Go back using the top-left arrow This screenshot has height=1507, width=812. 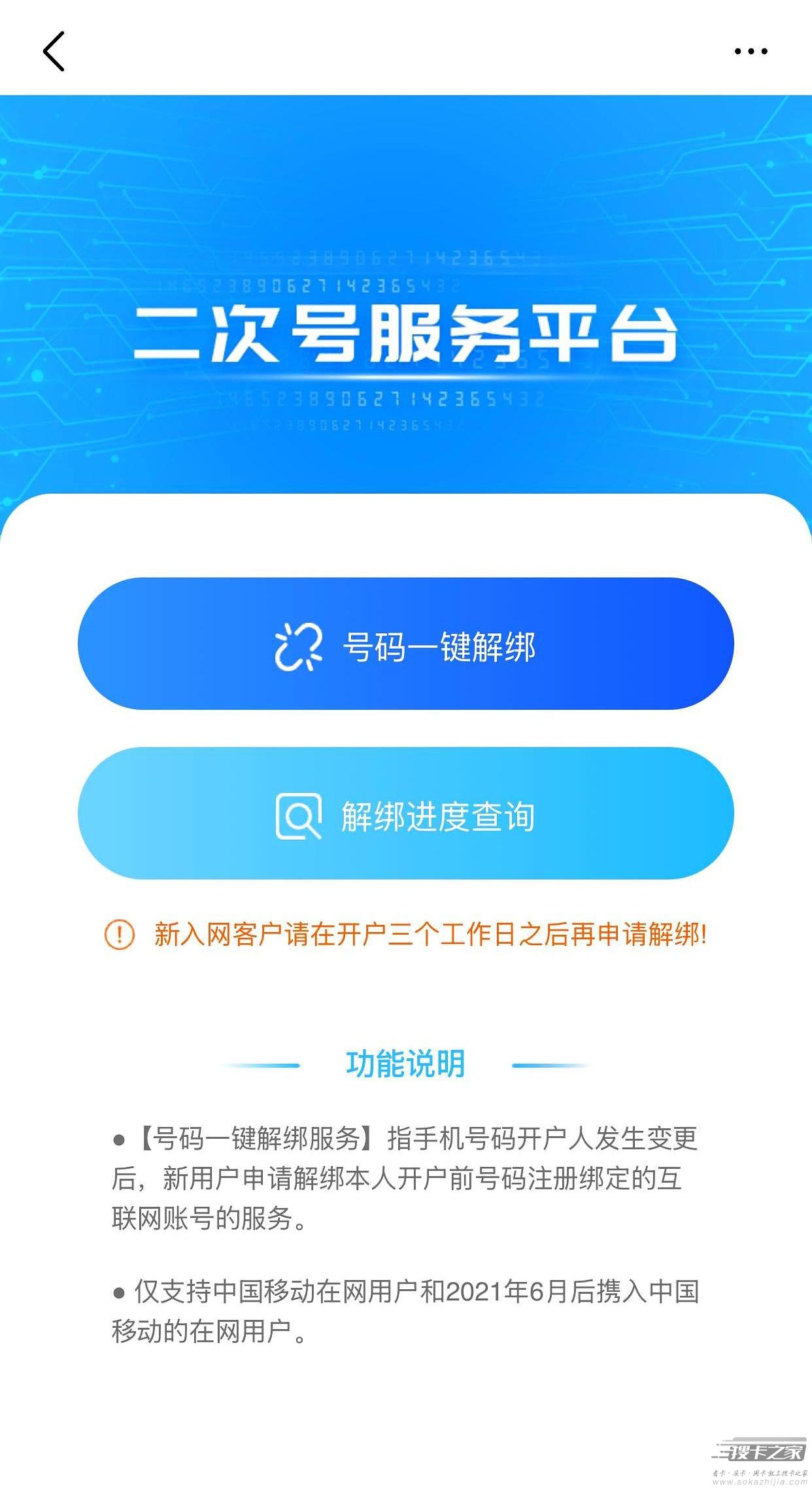[x=54, y=51]
